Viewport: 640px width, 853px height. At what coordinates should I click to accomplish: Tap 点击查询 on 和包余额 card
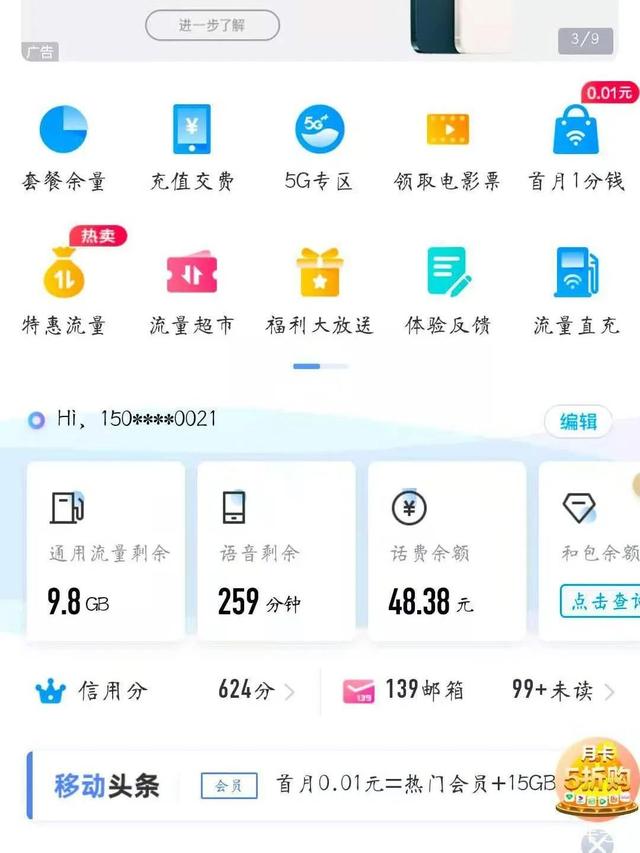point(600,601)
